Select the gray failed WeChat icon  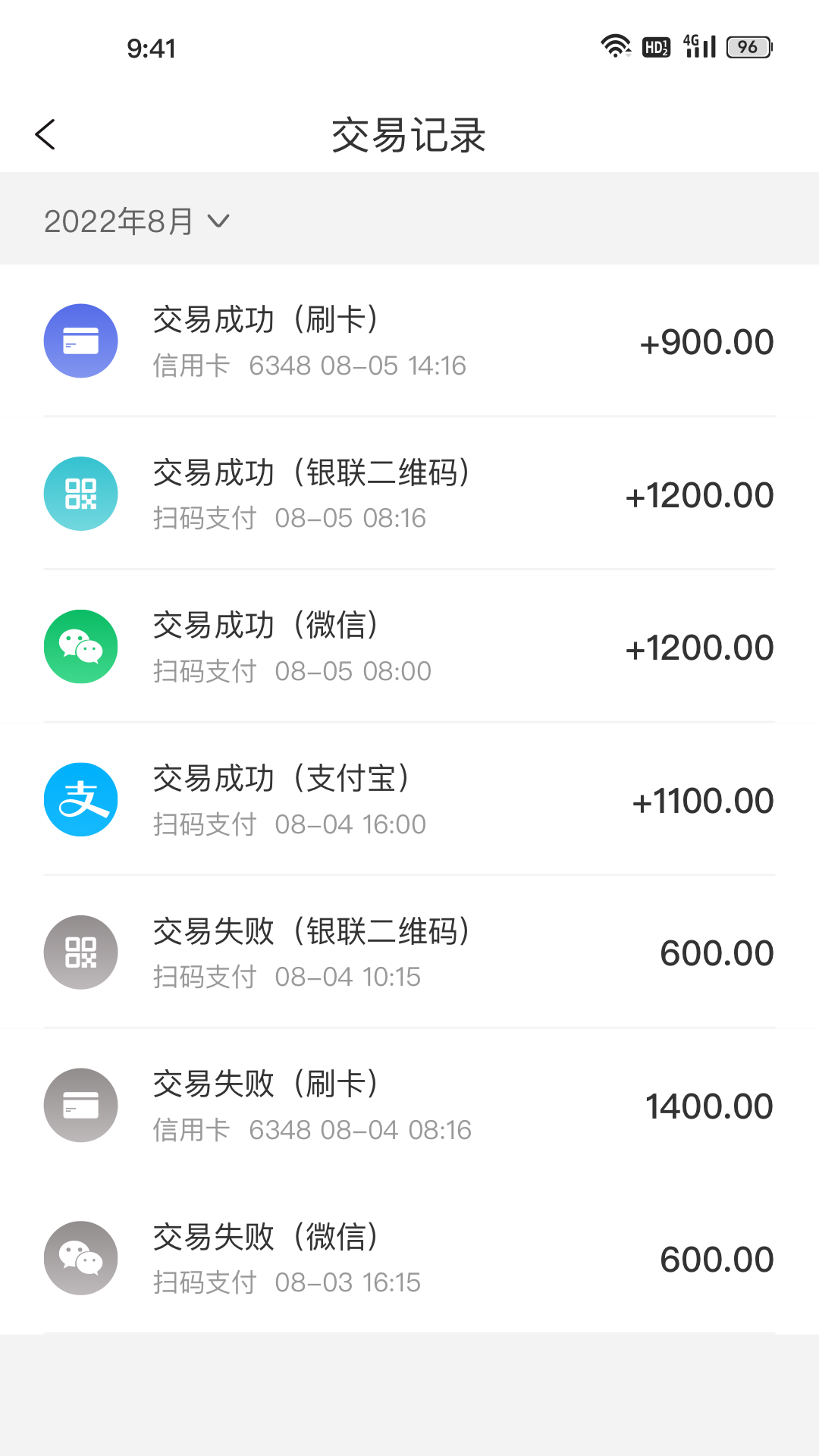[x=80, y=1257]
